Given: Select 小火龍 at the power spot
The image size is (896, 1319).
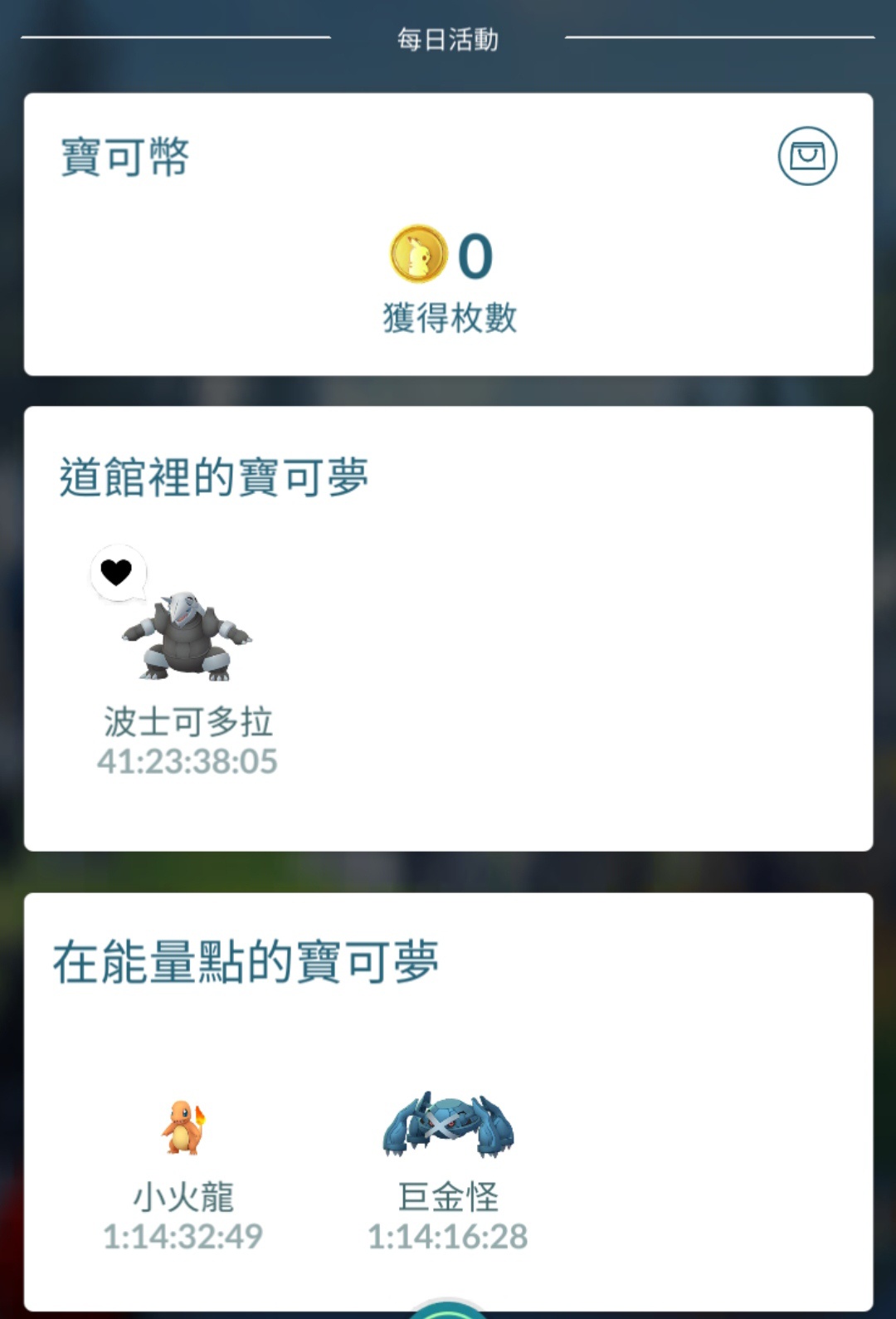Looking at the screenshot, I should pyautogui.click(x=183, y=1127).
